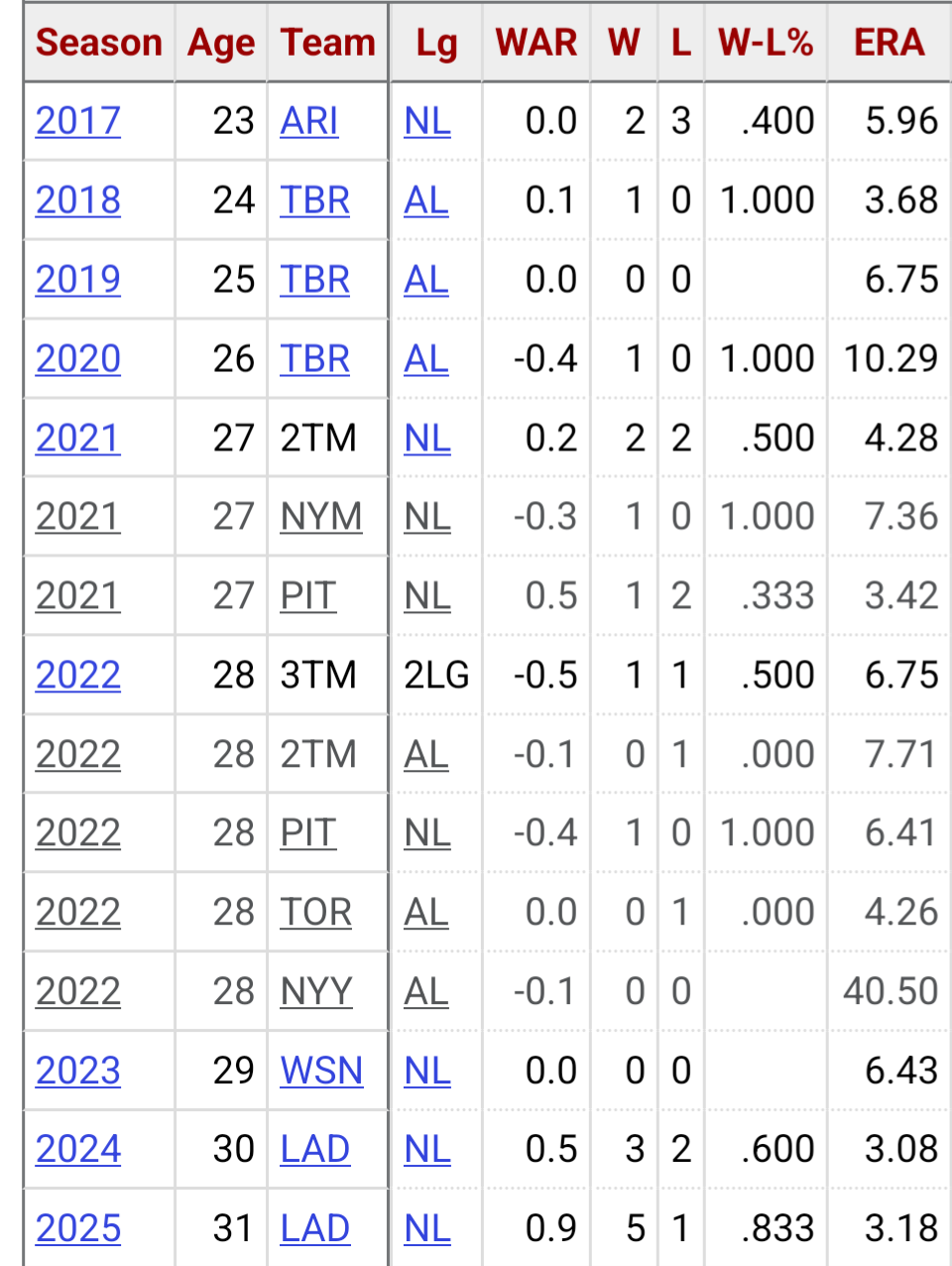
Task: Open the 2023 season link
Action: coord(78,1071)
